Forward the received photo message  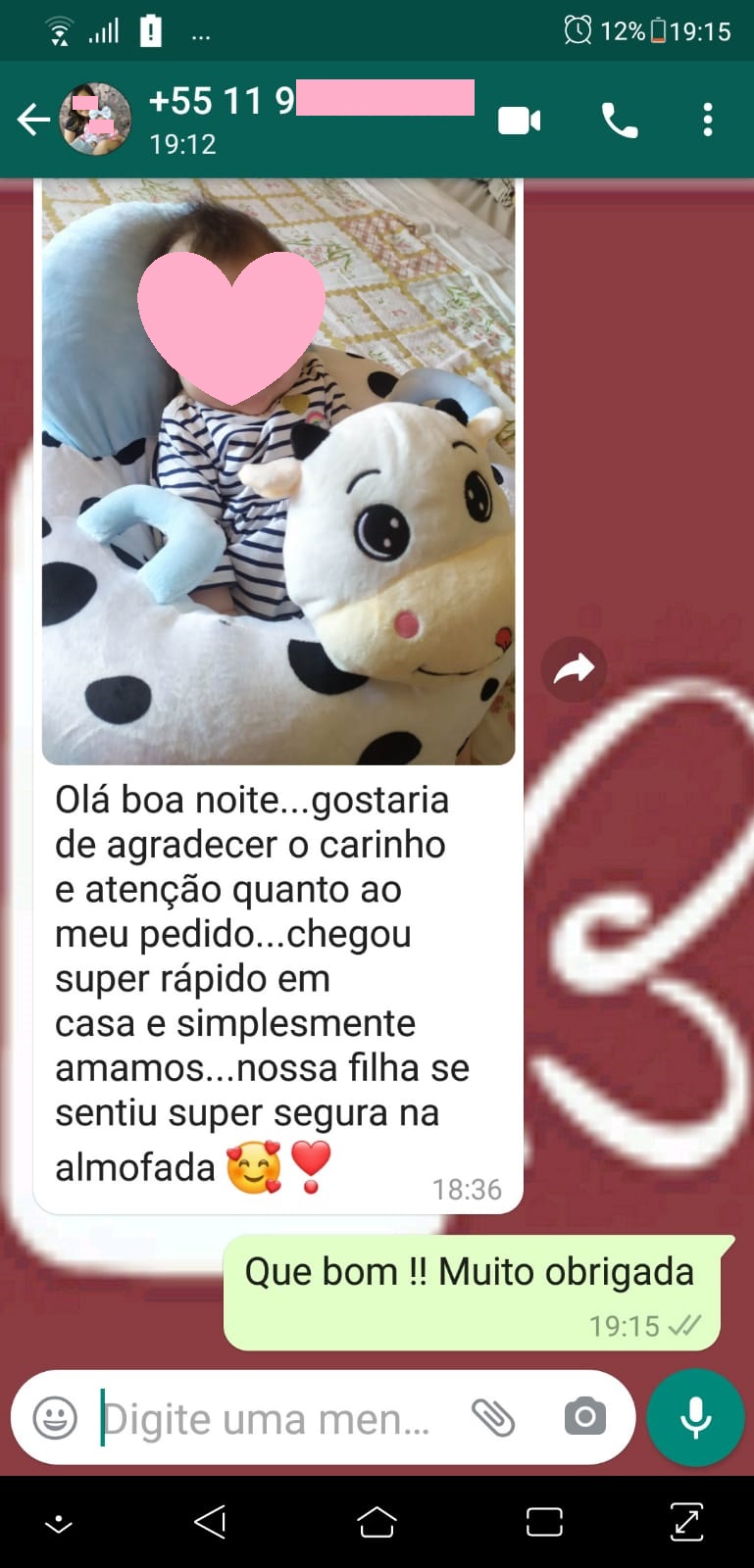(574, 669)
